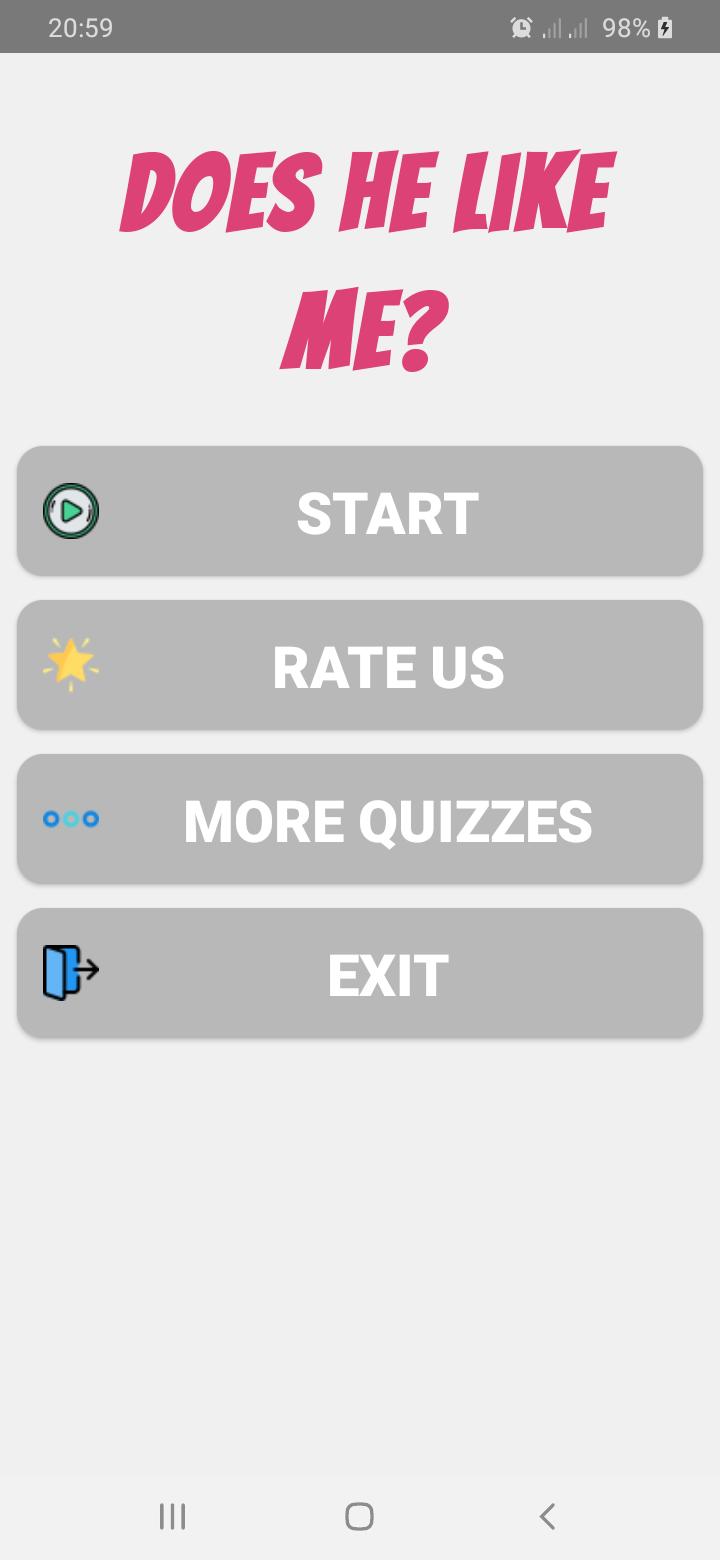Start the Does He Like Me quiz

click(360, 511)
